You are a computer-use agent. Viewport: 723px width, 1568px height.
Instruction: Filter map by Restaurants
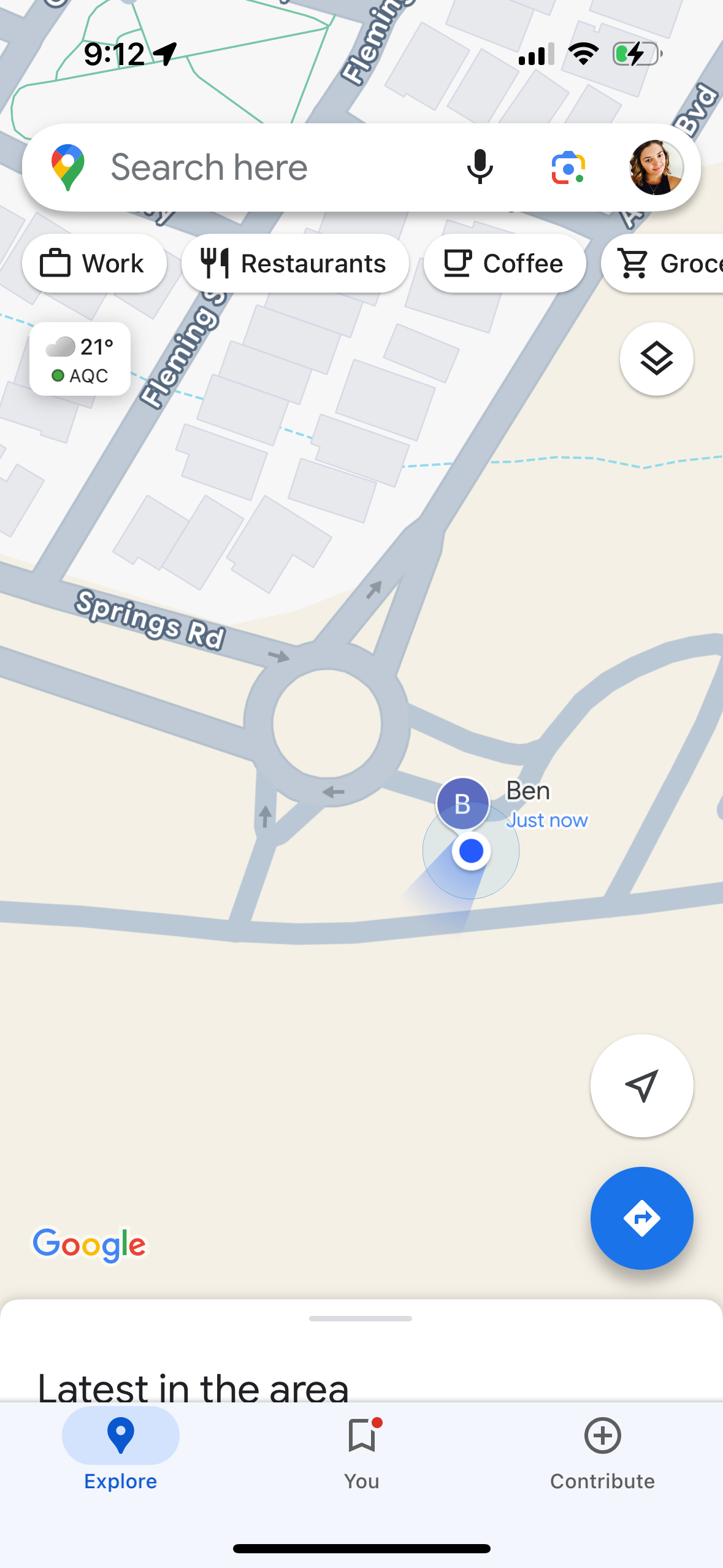pyautogui.click(x=295, y=264)
